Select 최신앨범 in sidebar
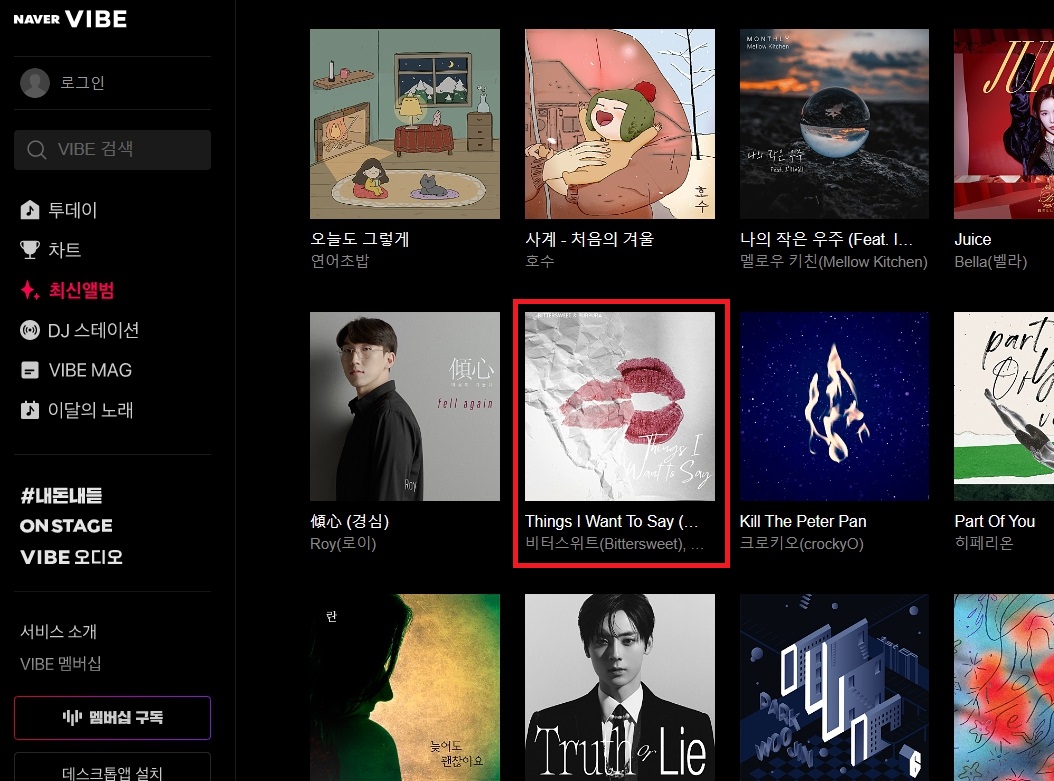Image resolution: width=1054 pixels, height=781 pixels. click(81, 291)
